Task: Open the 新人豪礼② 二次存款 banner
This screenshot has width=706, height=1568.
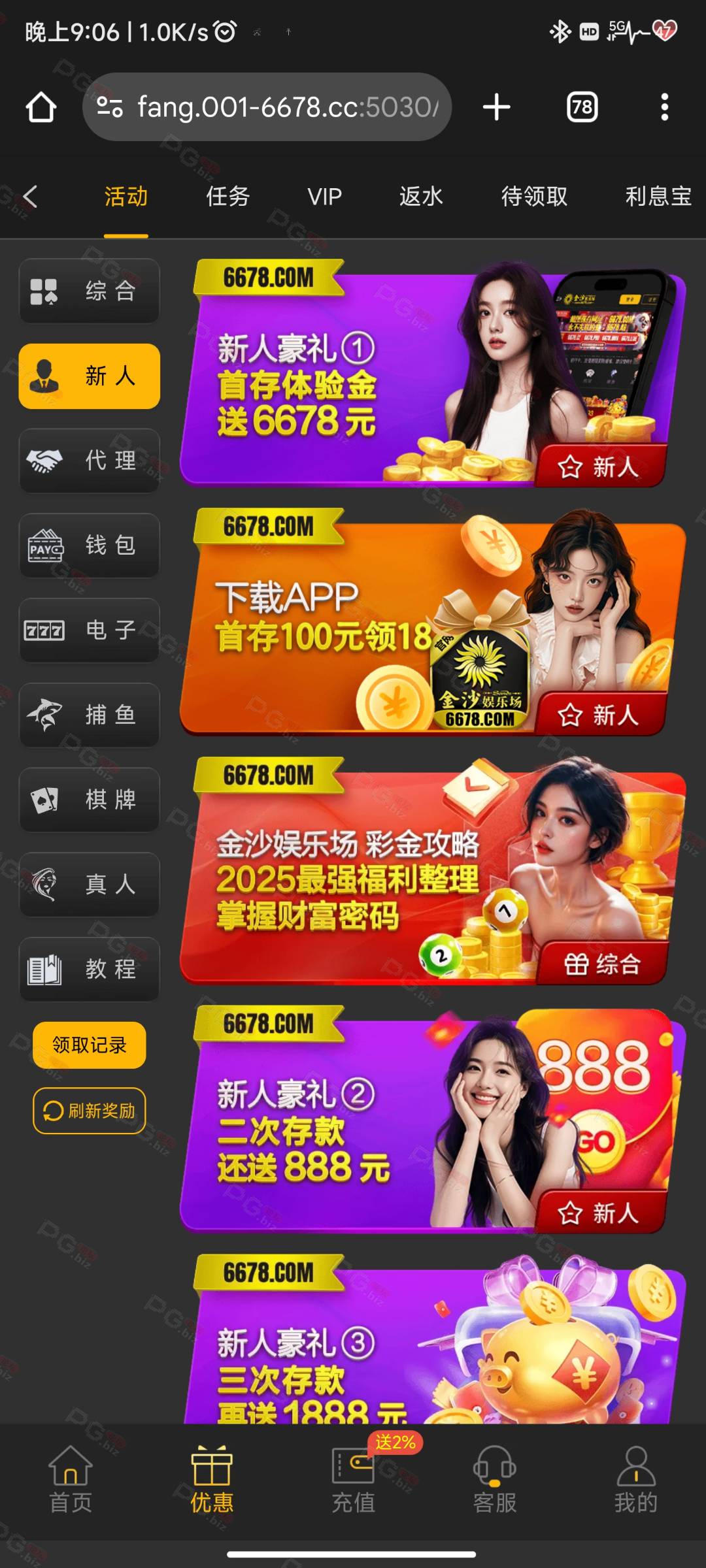Action: 433,1119
